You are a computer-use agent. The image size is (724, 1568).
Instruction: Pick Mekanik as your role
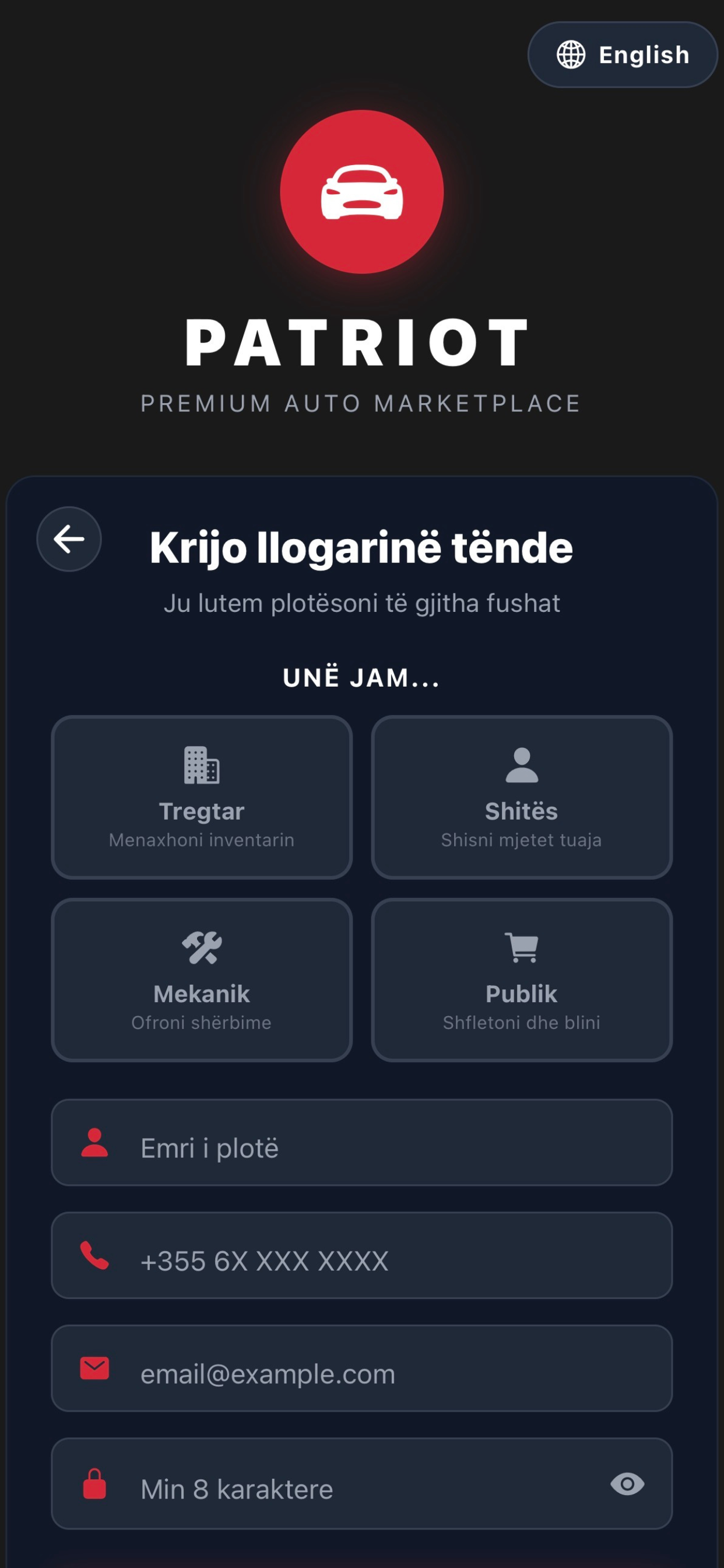pyautogui.click(x=201, y=979)
